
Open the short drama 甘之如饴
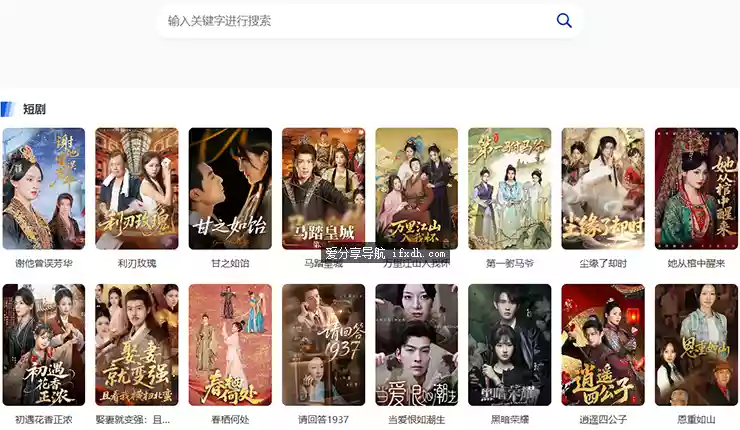[230, 189]
